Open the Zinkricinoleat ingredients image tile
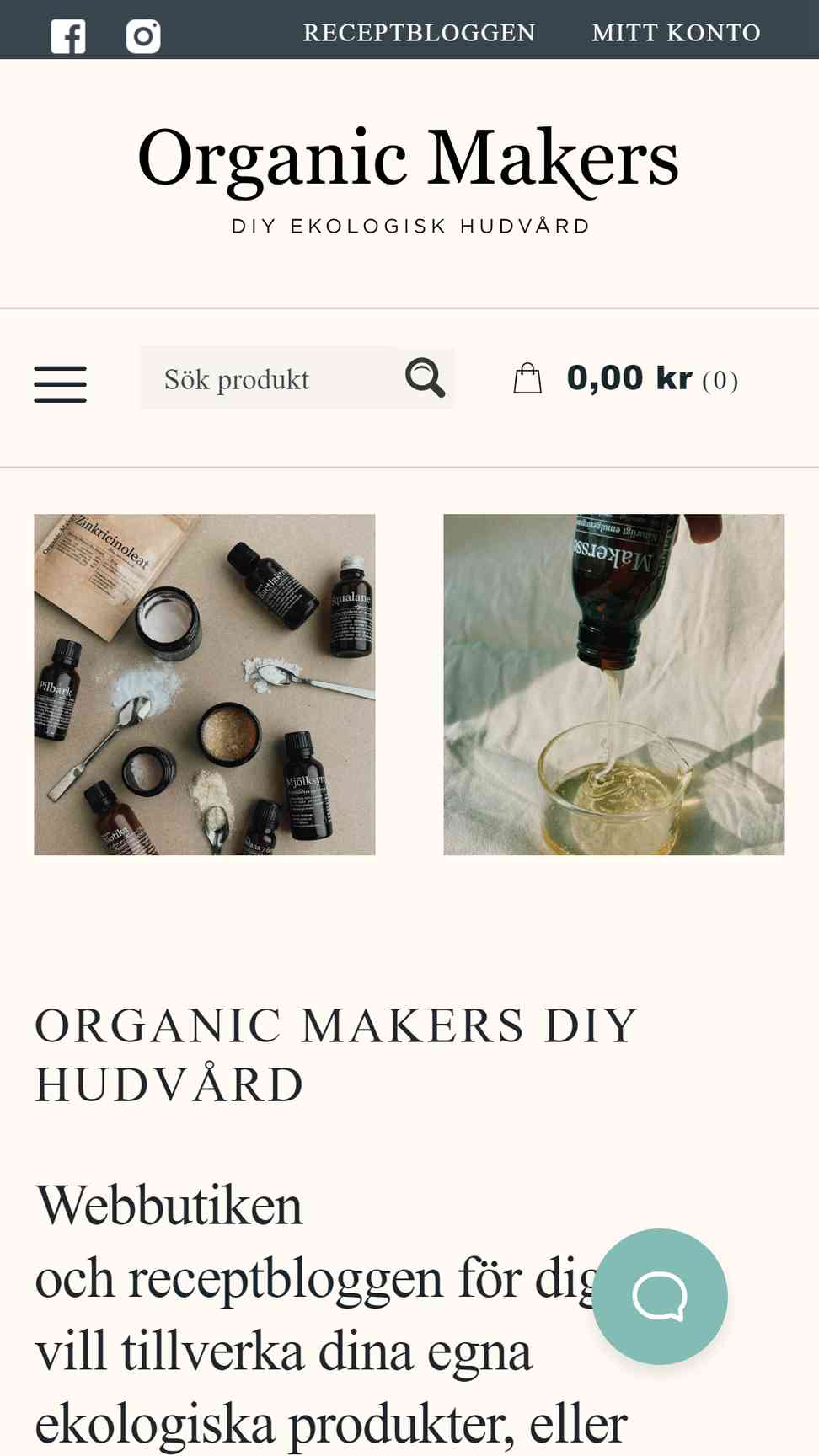This screenshot has width=819, height=1456. [x=205, y=685]
